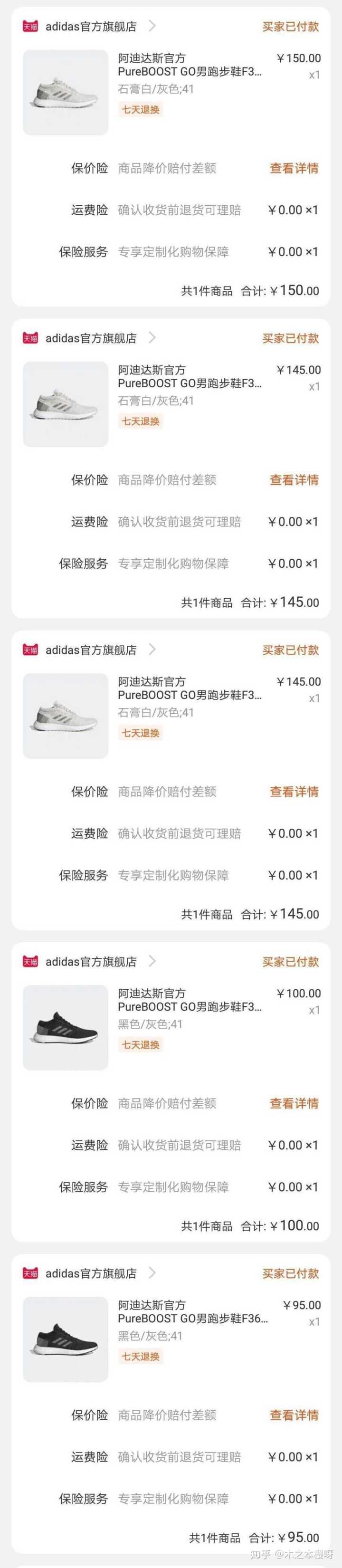Open the ¥150.00 PureBOOST GO shoe item
This screenshot has width=342, height=1568.
[189, 72]
